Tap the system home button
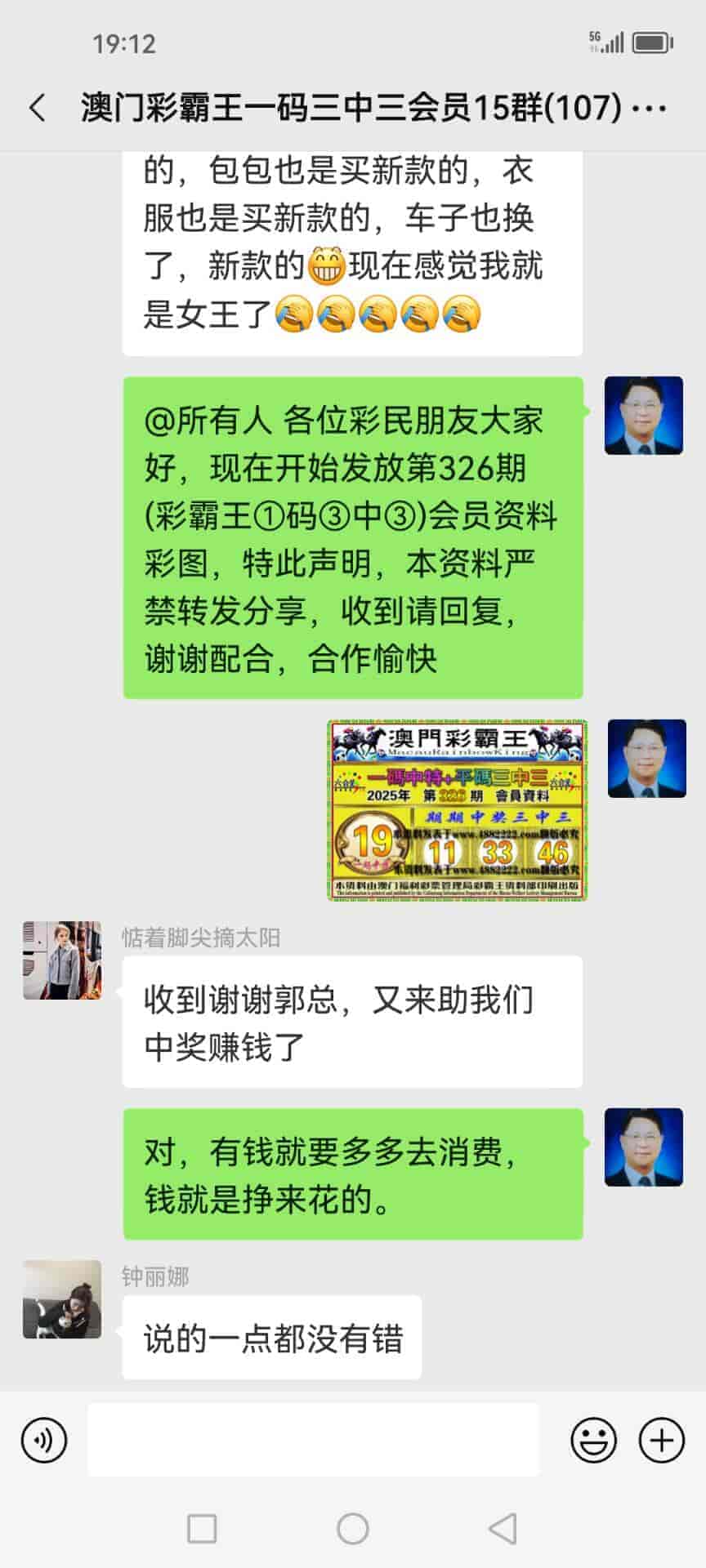The height and width of the screenshot is (1568, 706). 353,1528
